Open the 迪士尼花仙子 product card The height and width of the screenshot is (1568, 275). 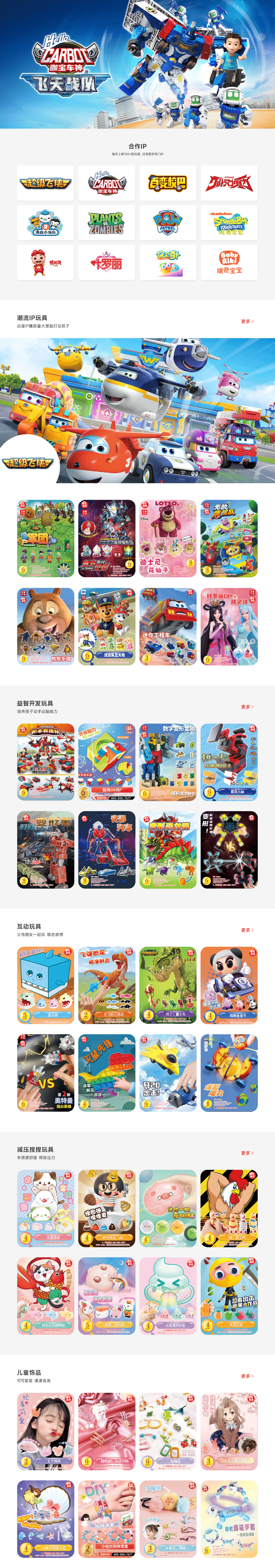pyautogui.click(x=168, y=539)
